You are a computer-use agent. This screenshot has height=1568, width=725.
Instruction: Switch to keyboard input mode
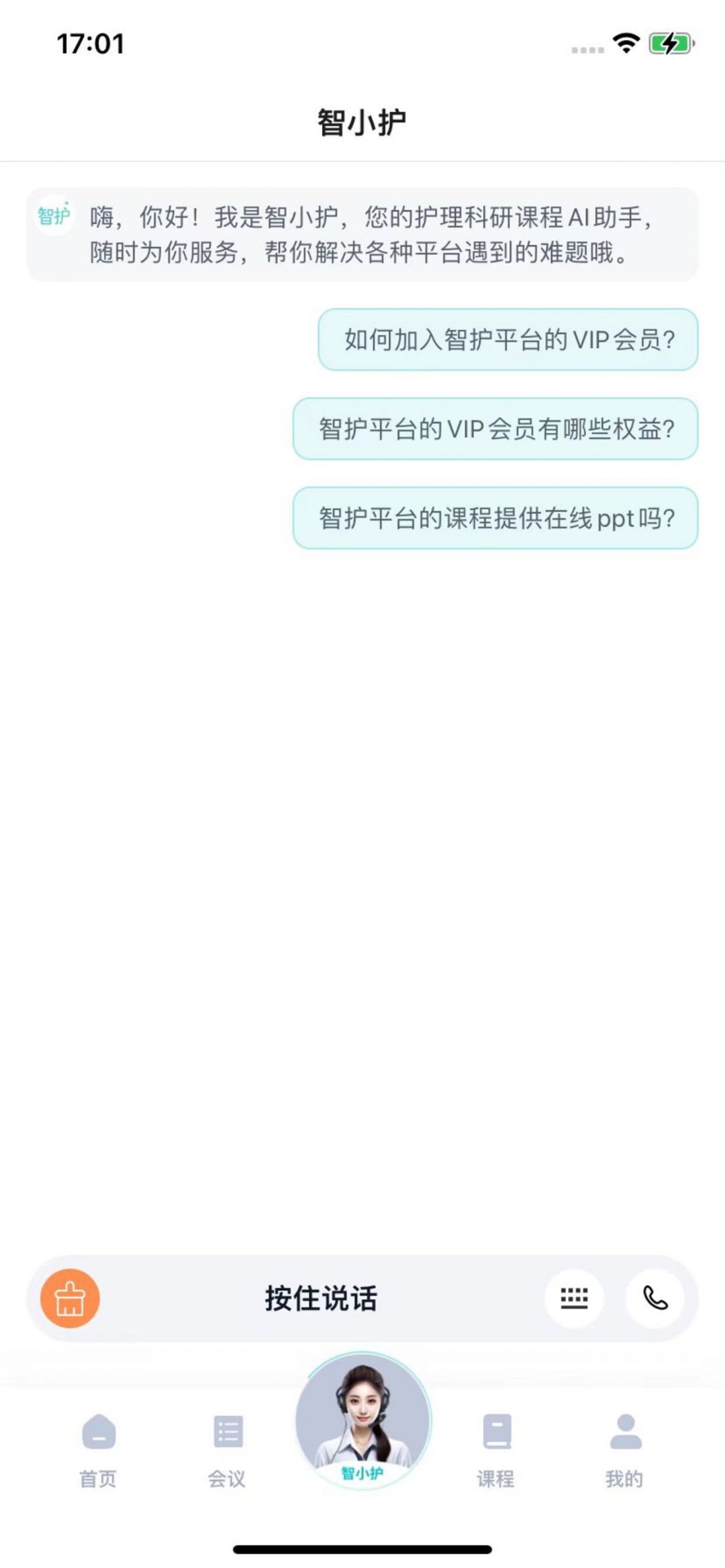(574, 1298)
